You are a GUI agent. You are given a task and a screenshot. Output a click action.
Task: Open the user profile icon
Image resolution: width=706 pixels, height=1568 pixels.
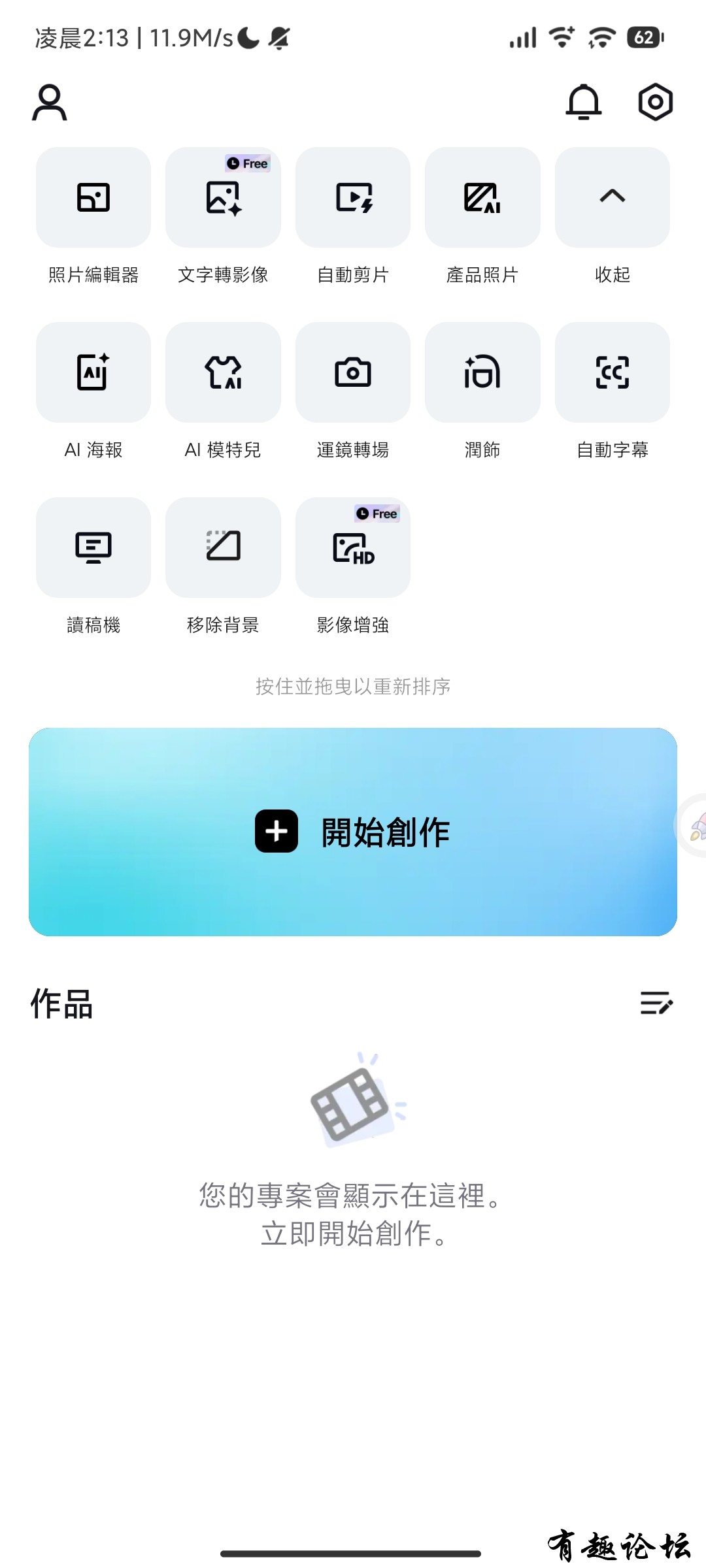pos(50,103)
